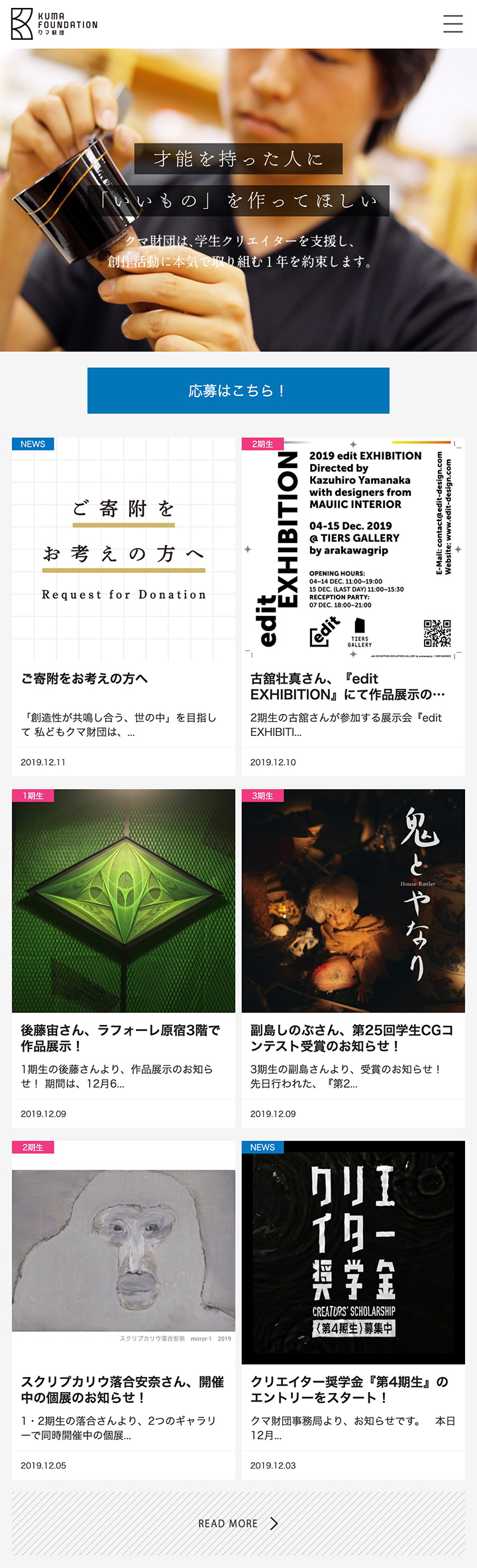
Task: Open 副島しのぶさん CGコンテスト award card
Action: pyautogui.click(x=353, y=958)
